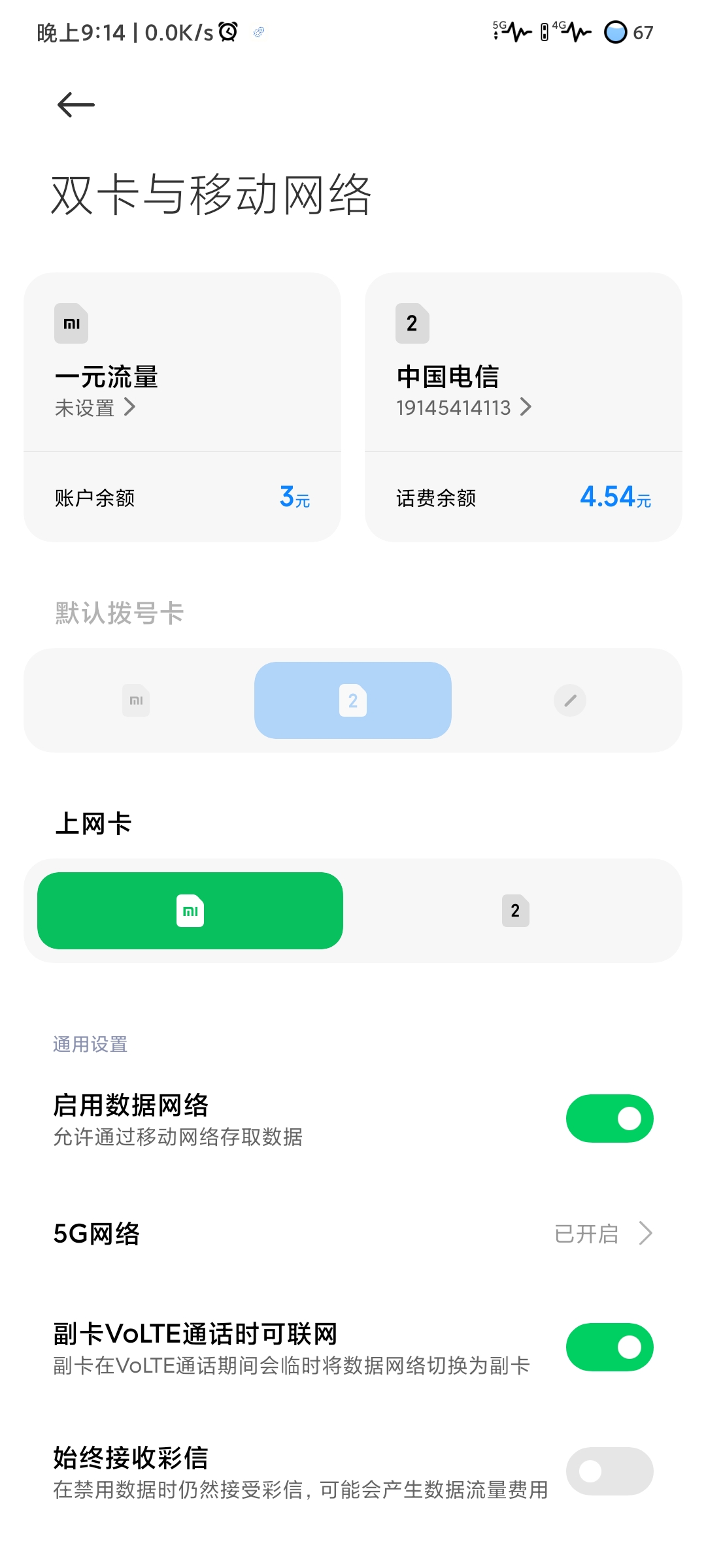Viewport: 706px width, 1568px height.
Task: Disable 副卡VoLTE通话时可联网
Action: [609, 1347]
